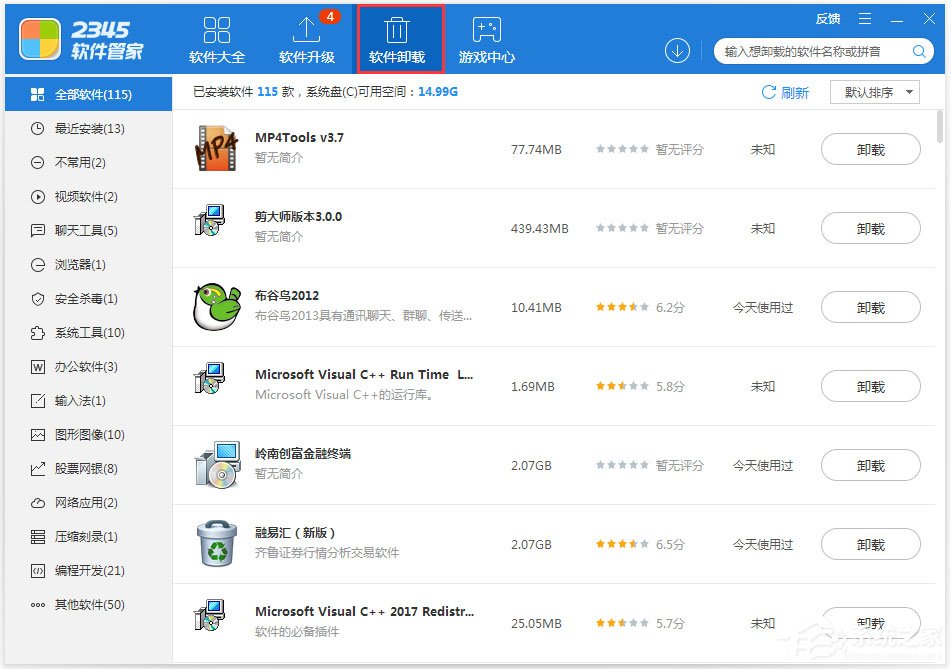
Task: Expand the 默认排序 dropdown
Action: point(875,92)
